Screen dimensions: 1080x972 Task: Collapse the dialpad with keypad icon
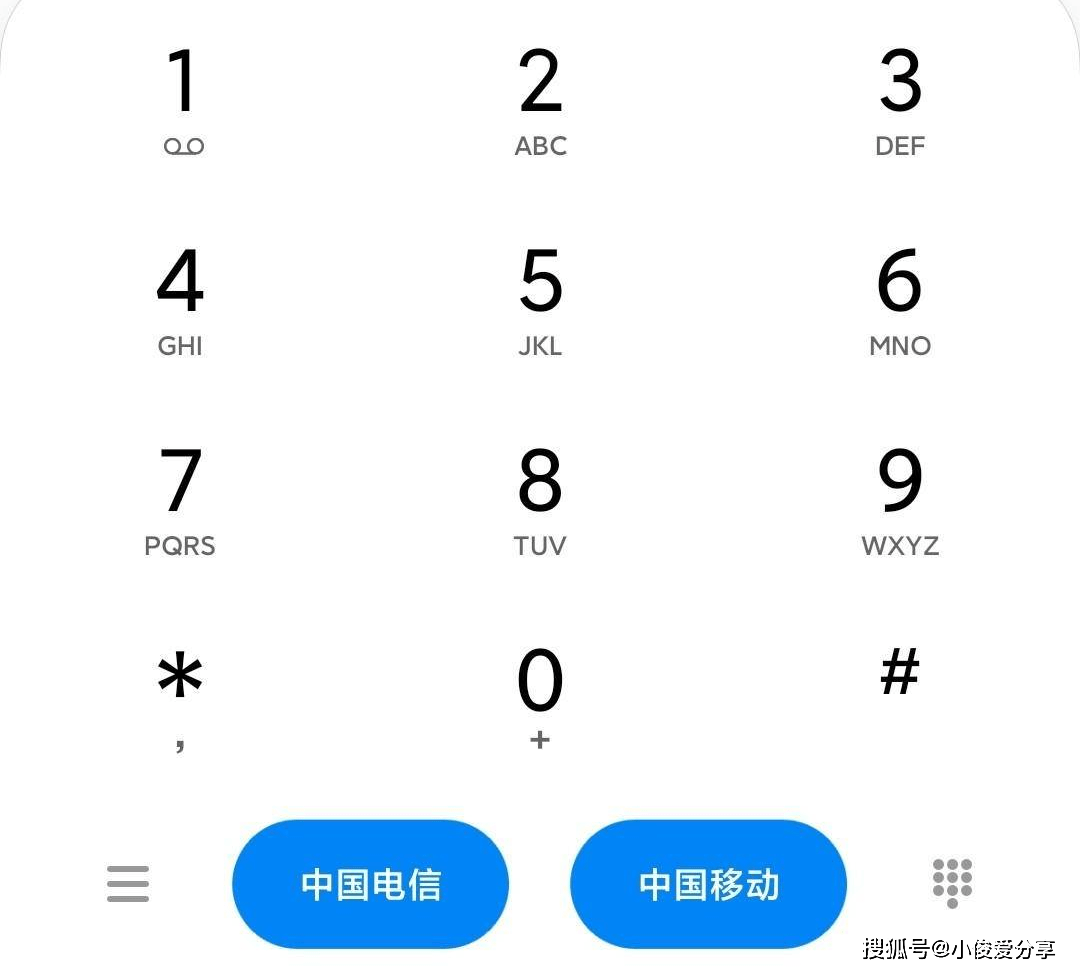[952, 882]
